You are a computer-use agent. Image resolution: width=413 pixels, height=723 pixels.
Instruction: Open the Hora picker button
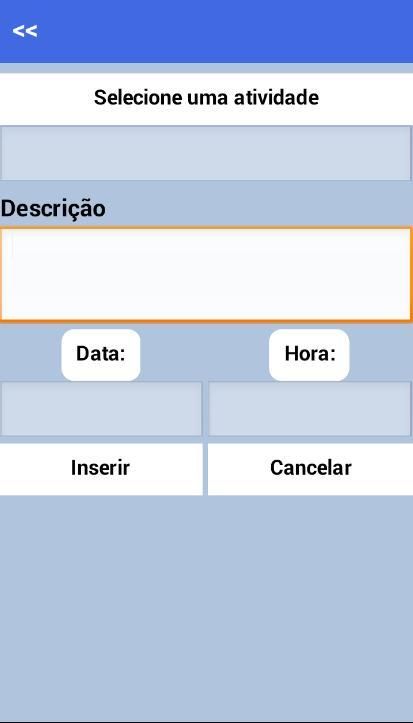(x=309, y=355)
